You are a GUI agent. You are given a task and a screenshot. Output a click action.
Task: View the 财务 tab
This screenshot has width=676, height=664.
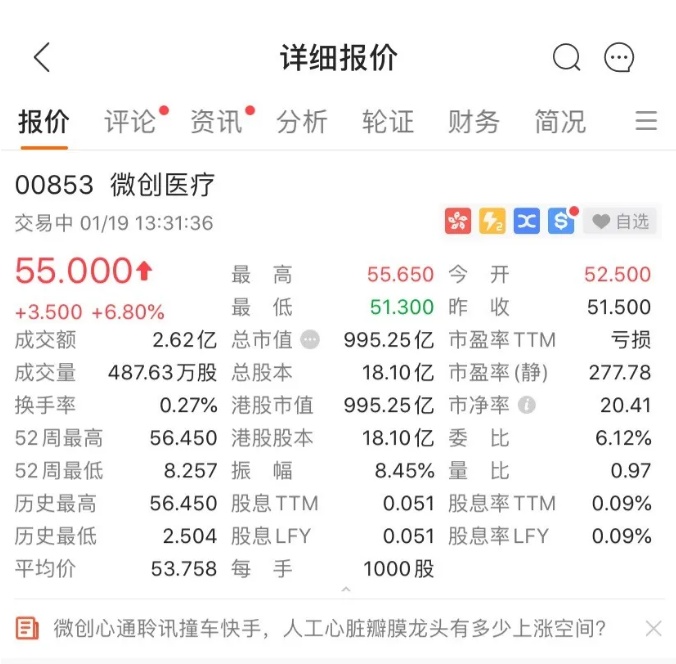tap(474, 122)
